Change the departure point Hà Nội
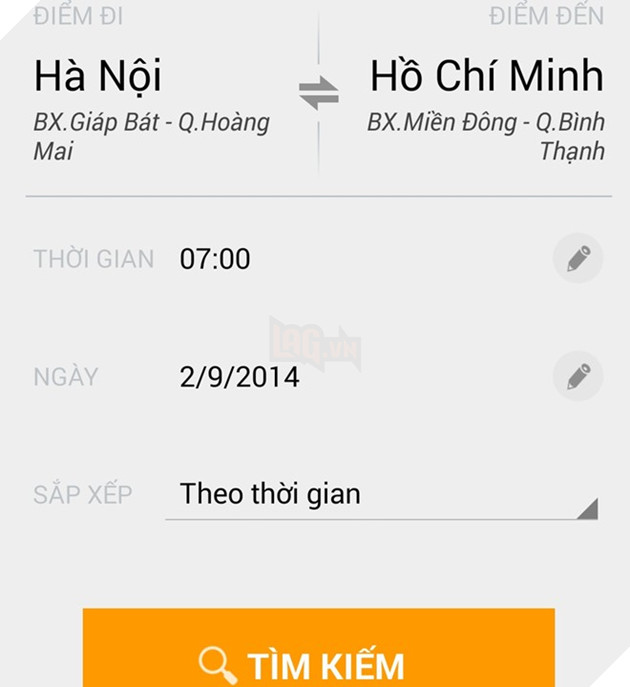The width and height of the screenshot is (630, 687). 98,77
